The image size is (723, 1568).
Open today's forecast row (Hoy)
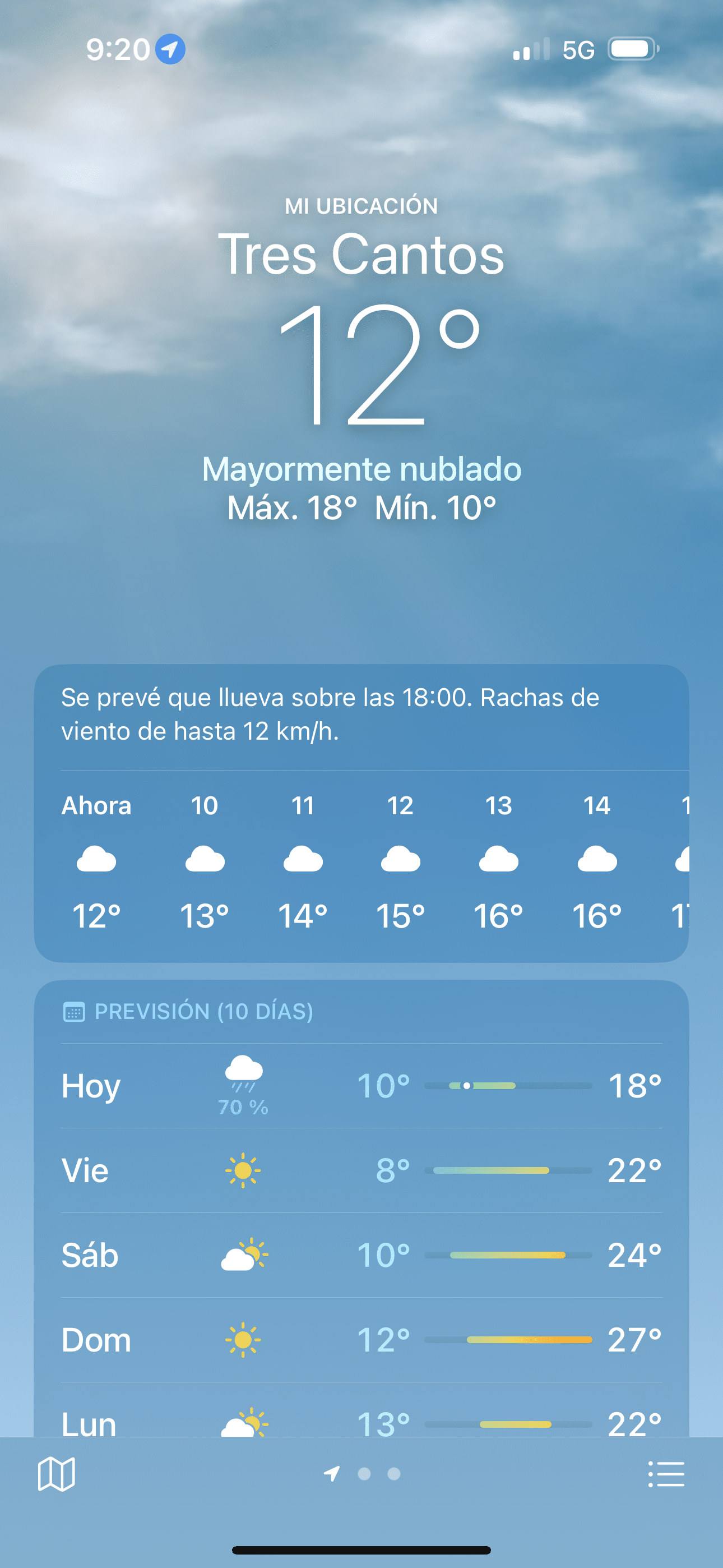361,1086
